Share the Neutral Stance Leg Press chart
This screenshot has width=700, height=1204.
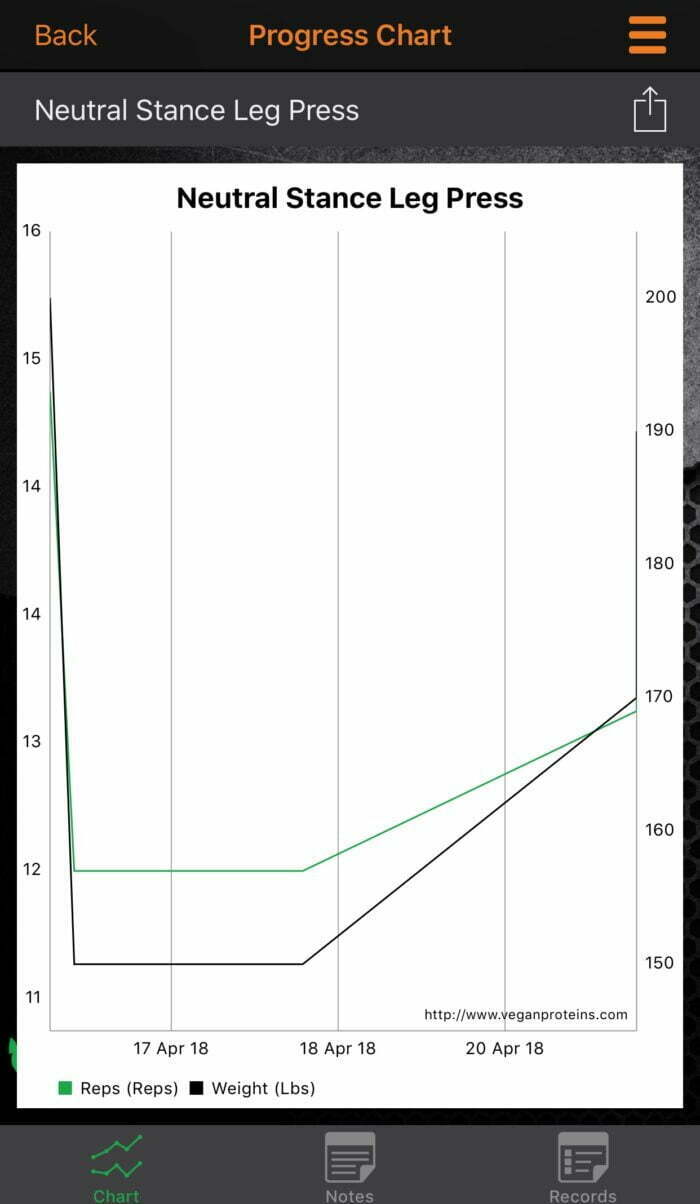[x=649, y=109]
